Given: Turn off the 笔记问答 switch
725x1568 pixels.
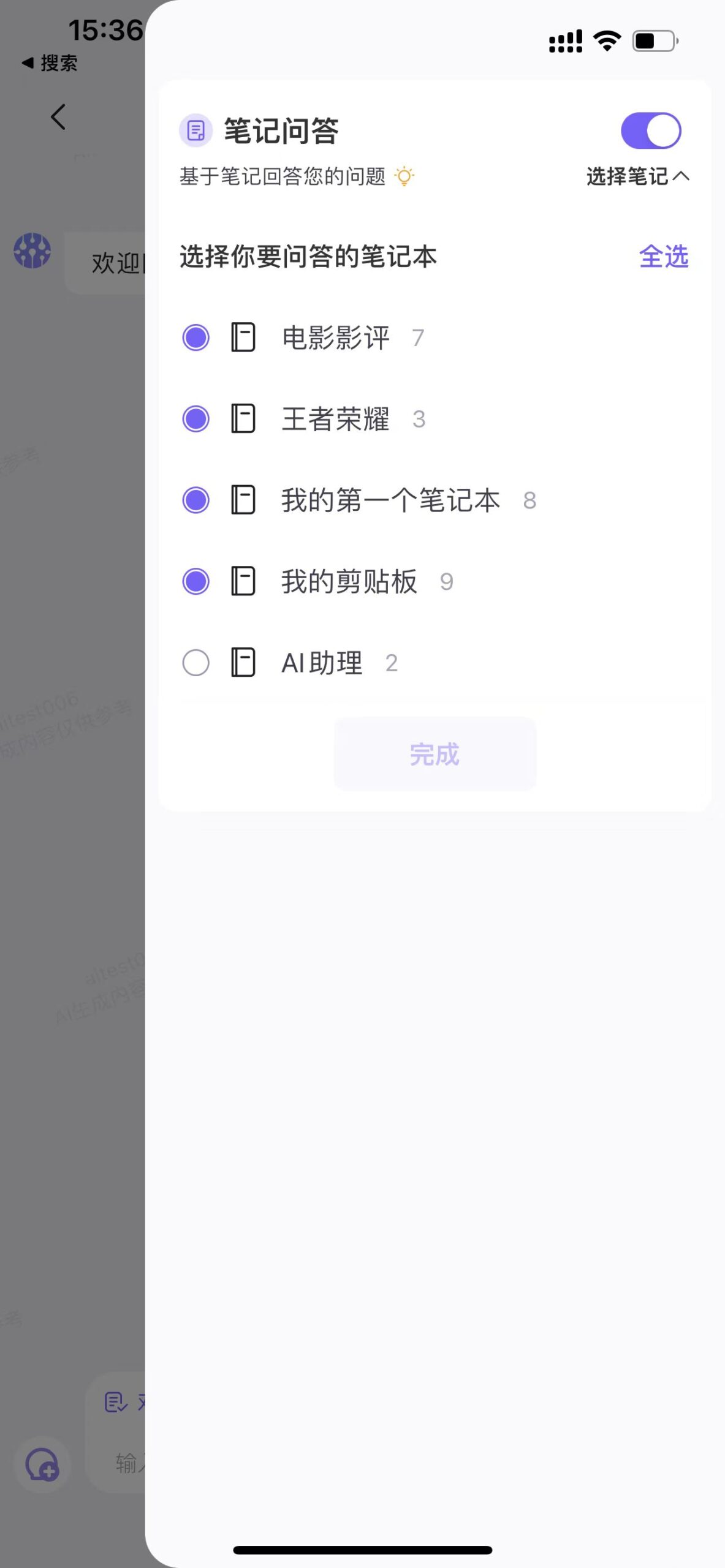Looking at the screenshot, I should (x=651, y=130).
